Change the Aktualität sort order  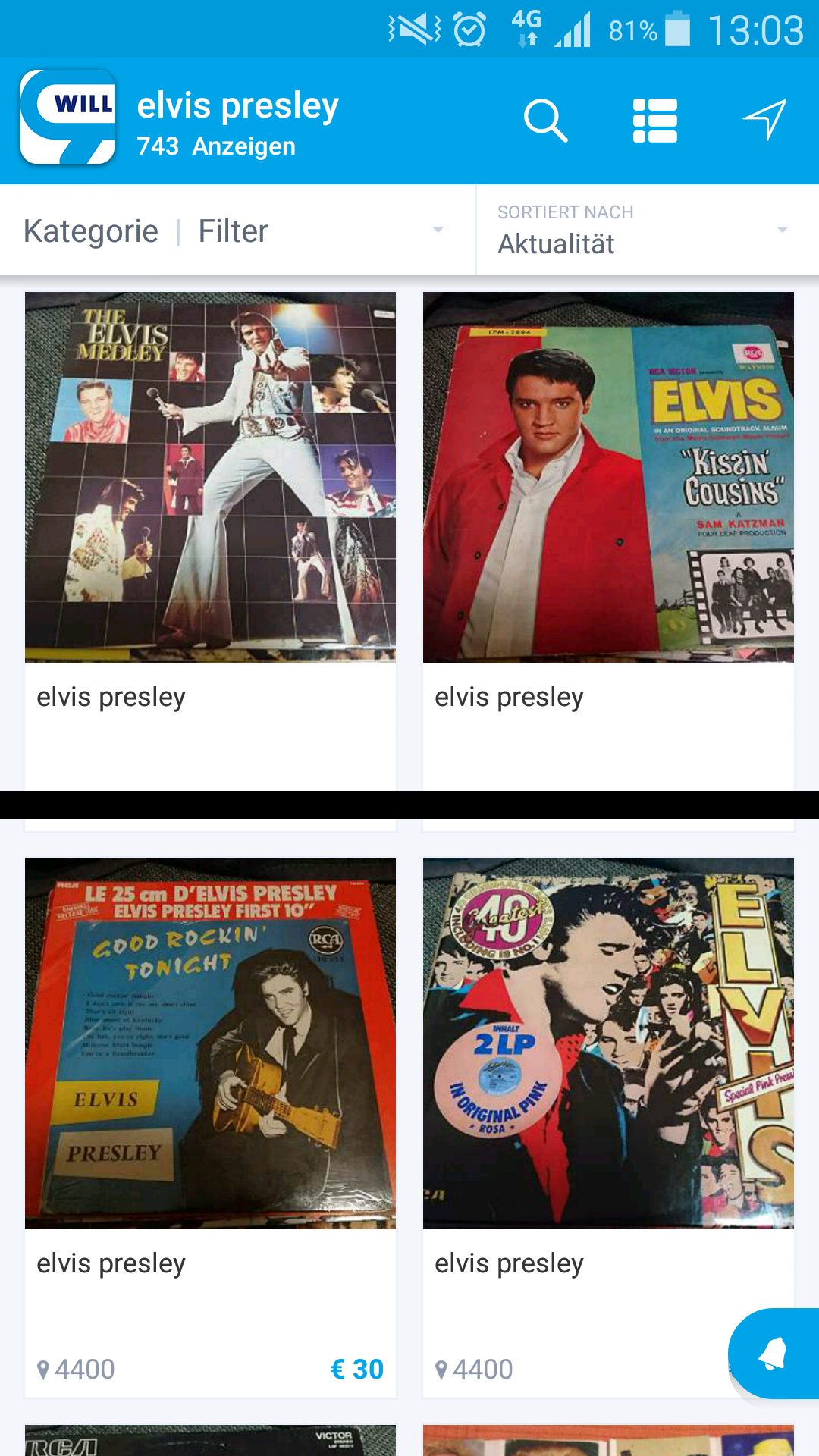coord(646,231)
